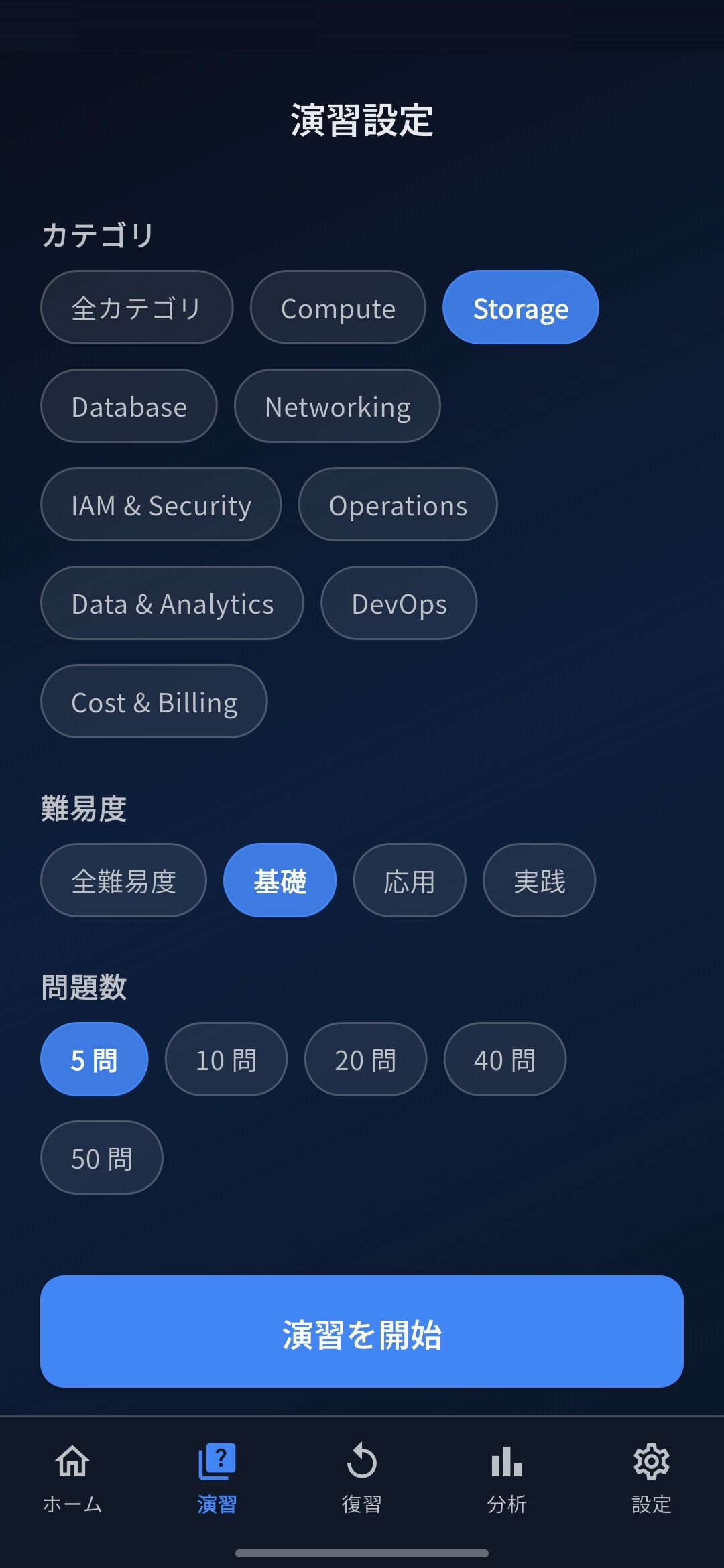Select the DevOps category
724x1568 pixels.
398,602
